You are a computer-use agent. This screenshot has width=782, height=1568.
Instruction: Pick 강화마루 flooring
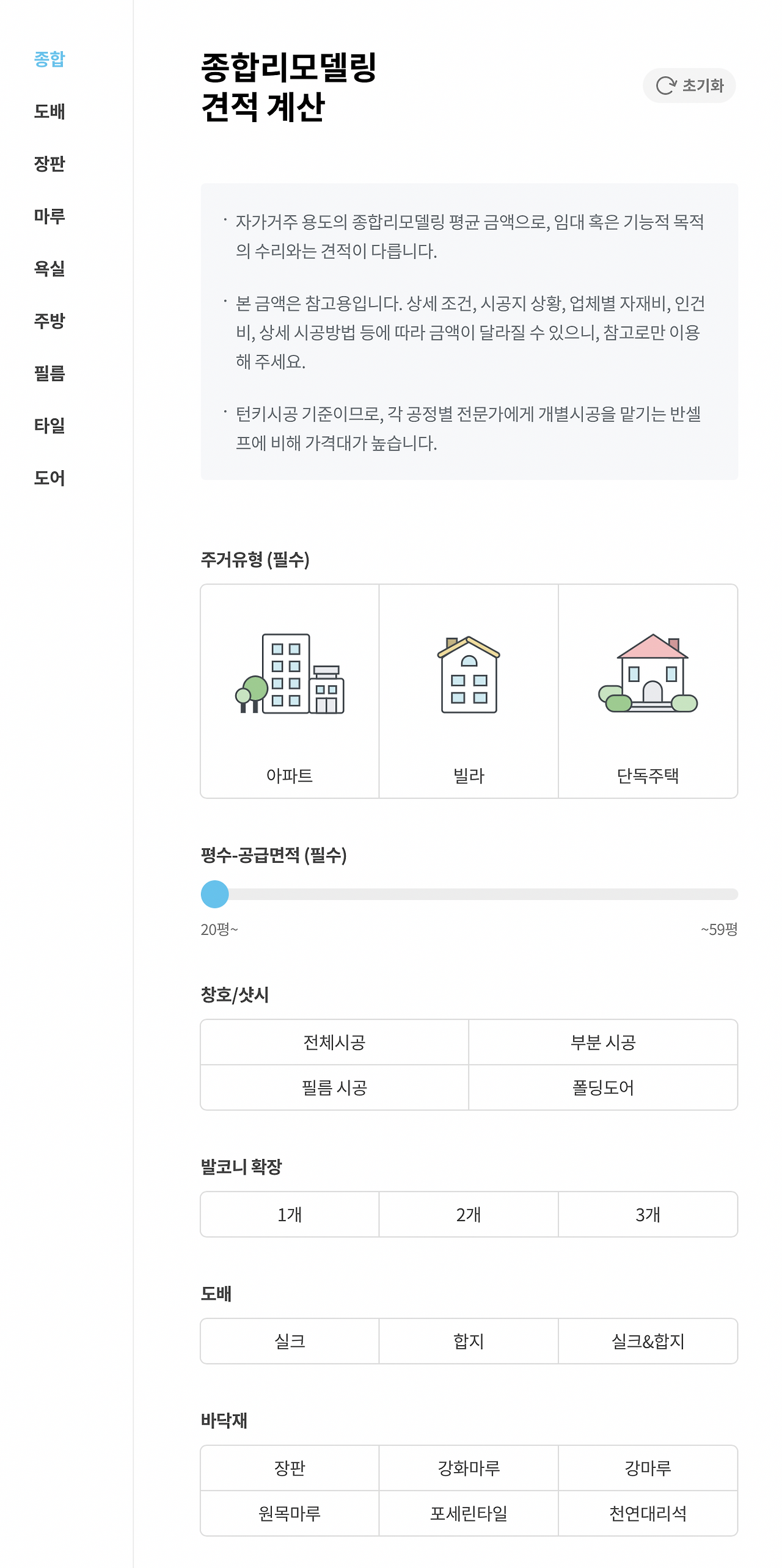coord(469,1468)
